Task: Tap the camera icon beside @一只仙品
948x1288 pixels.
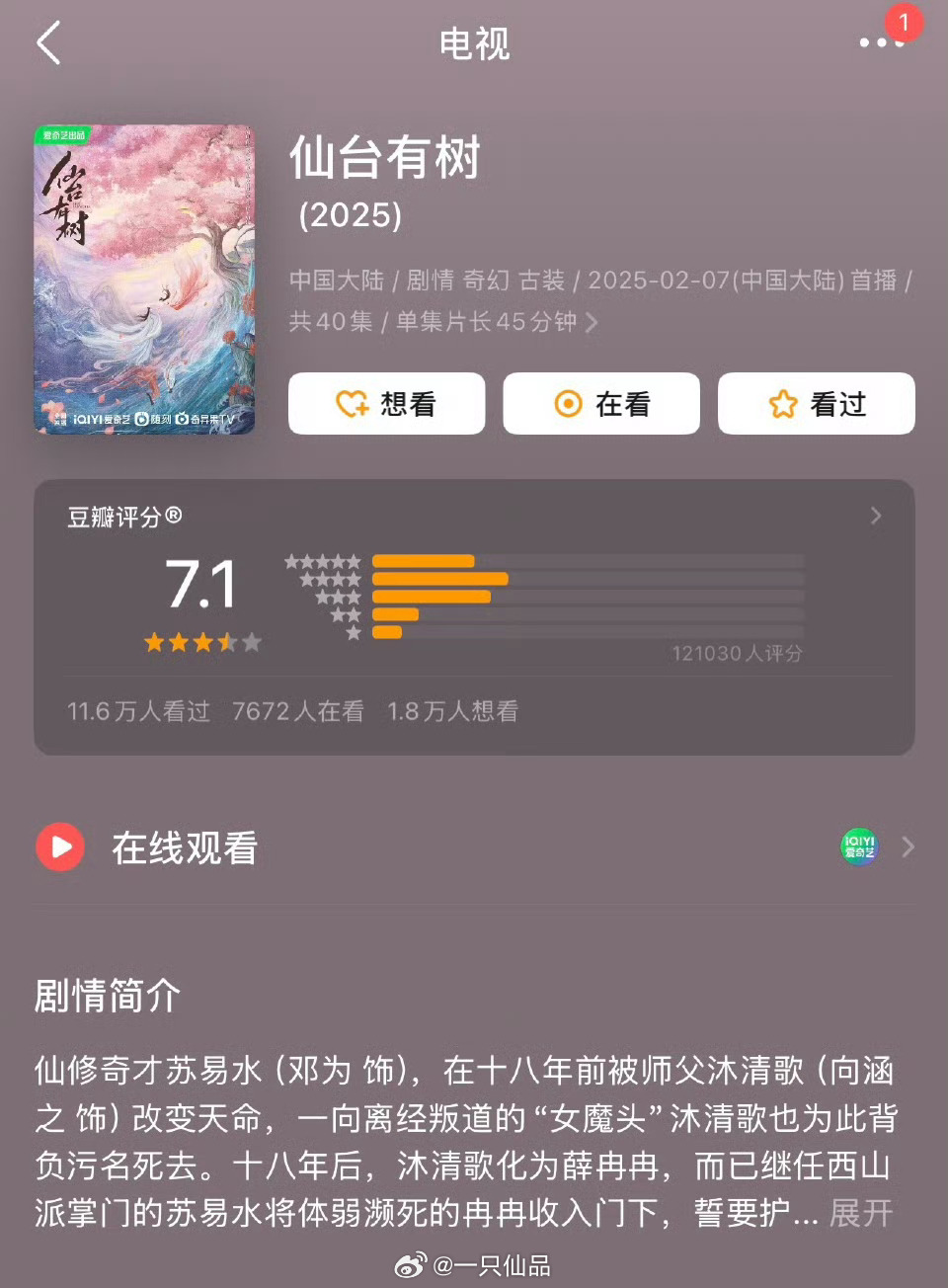Action: (x=411, y=1269)
